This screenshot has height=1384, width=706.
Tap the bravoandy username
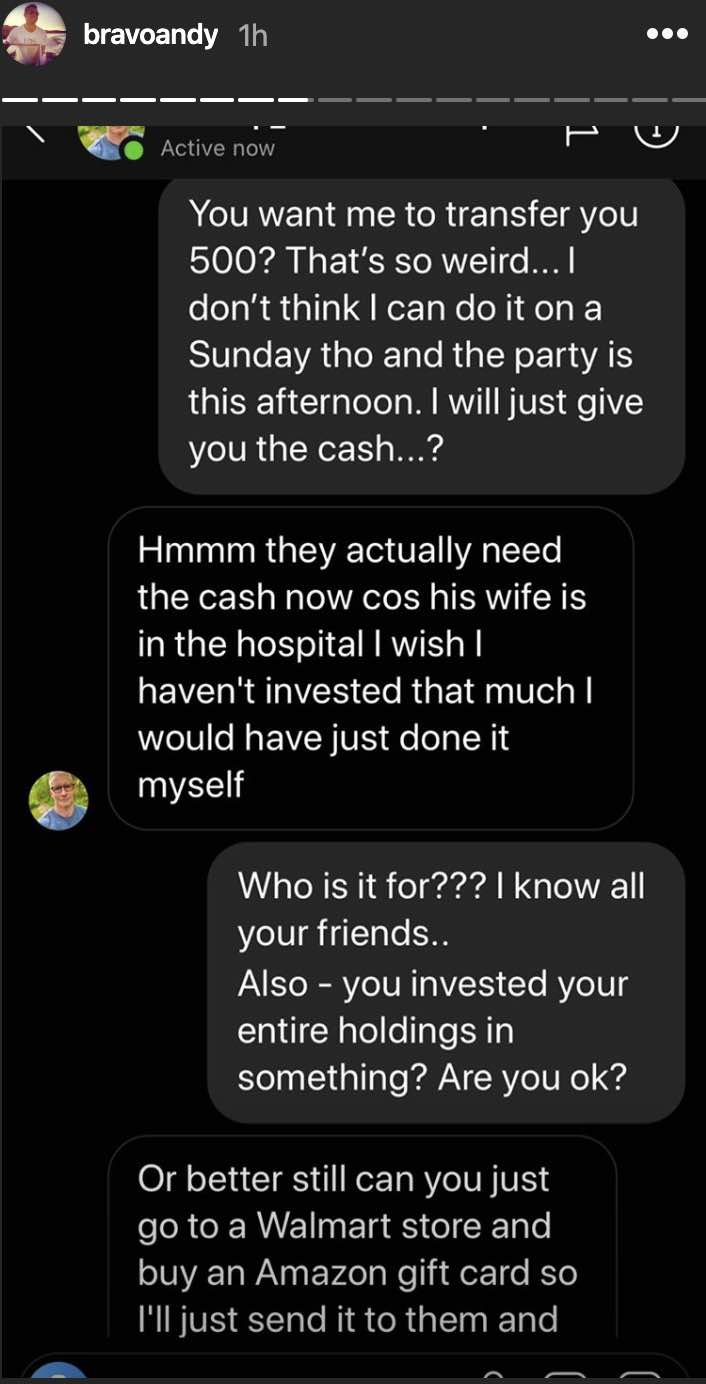151,36
